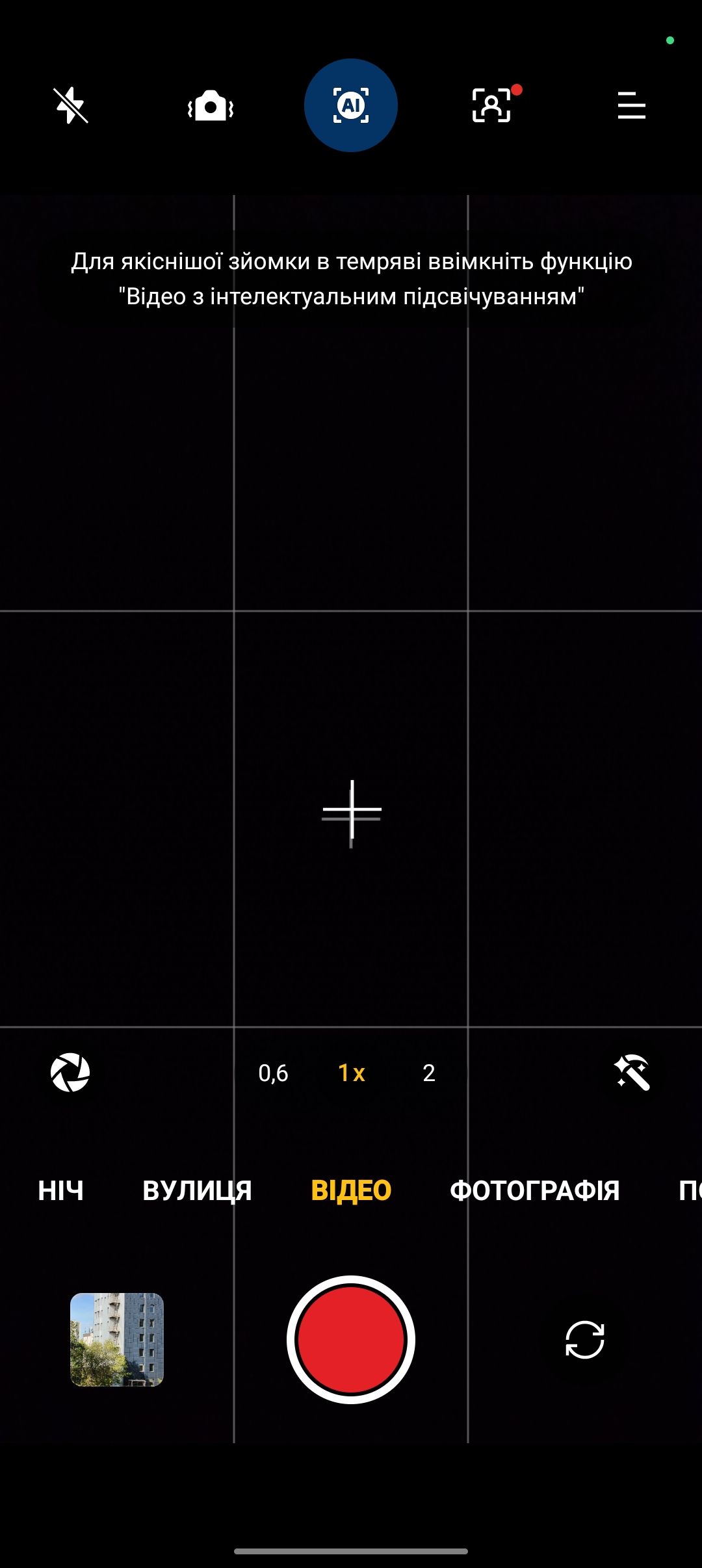Turn off the AI scene mode
The width and height of the screenshot is (702, 1568).
351,105
